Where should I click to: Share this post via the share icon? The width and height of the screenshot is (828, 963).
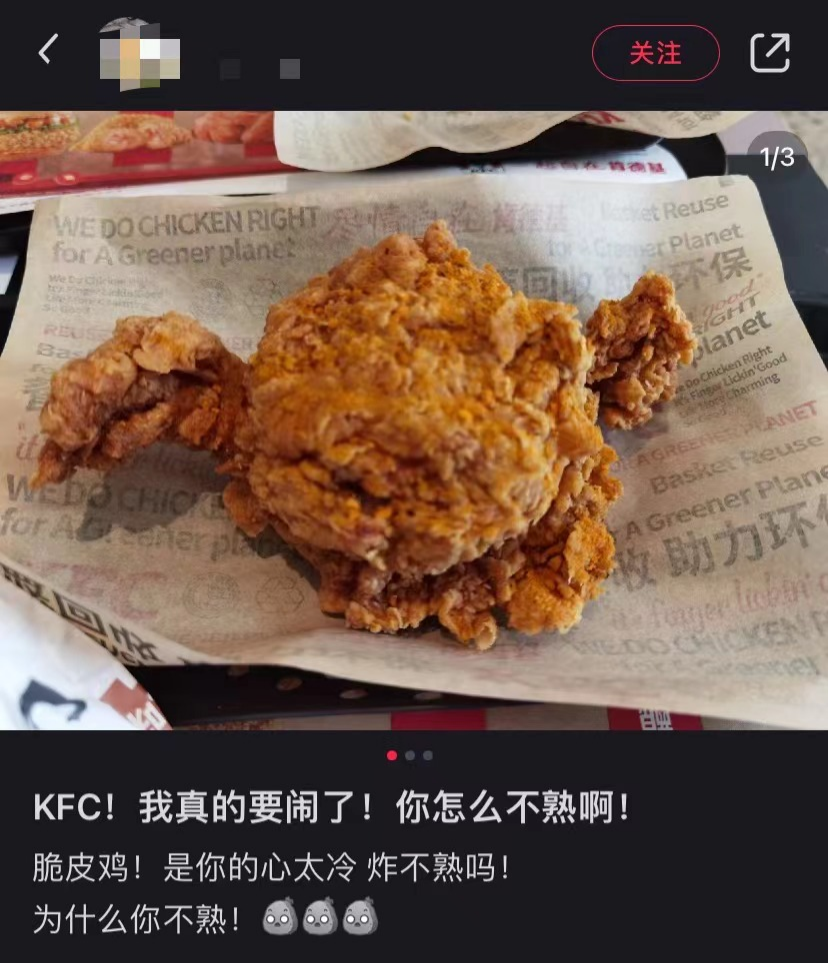pos(770,53)
